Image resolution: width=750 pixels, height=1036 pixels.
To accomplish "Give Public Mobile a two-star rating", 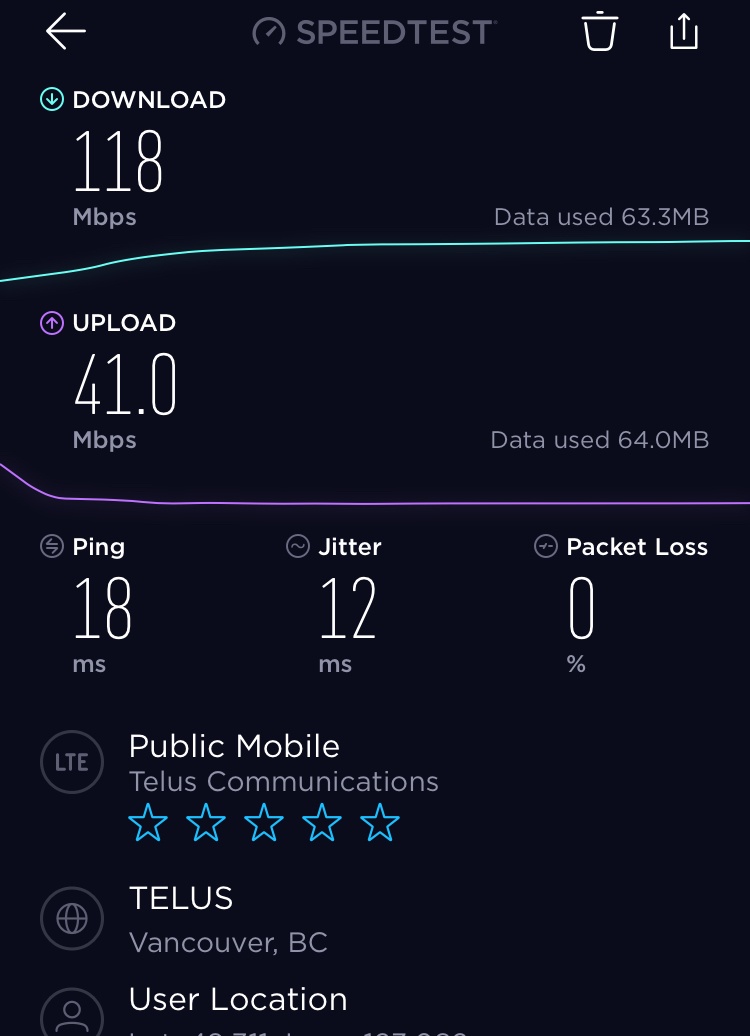I will [x=206, y=824].
